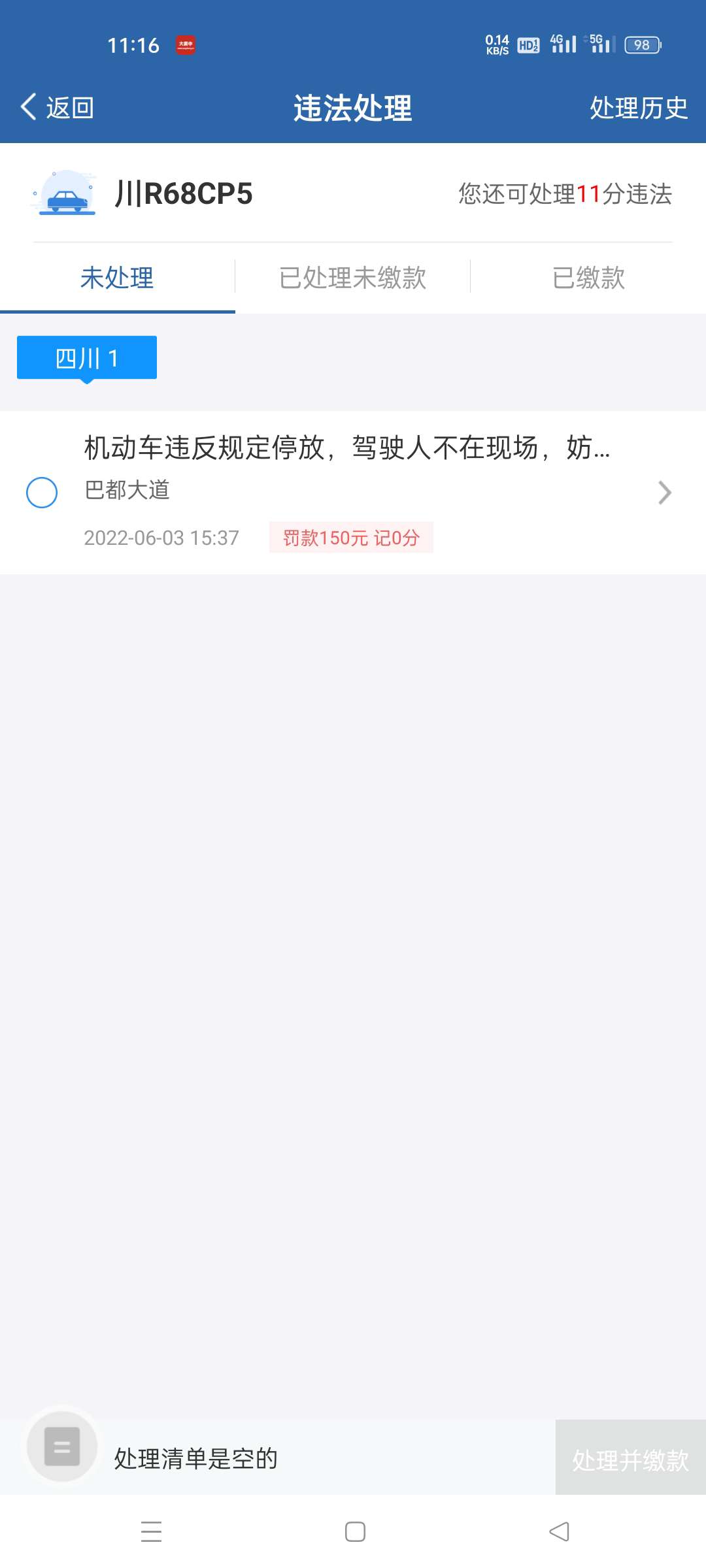706x1568 pixels.
Task: Switch to the 已缴款 tab
Action: 588,278
